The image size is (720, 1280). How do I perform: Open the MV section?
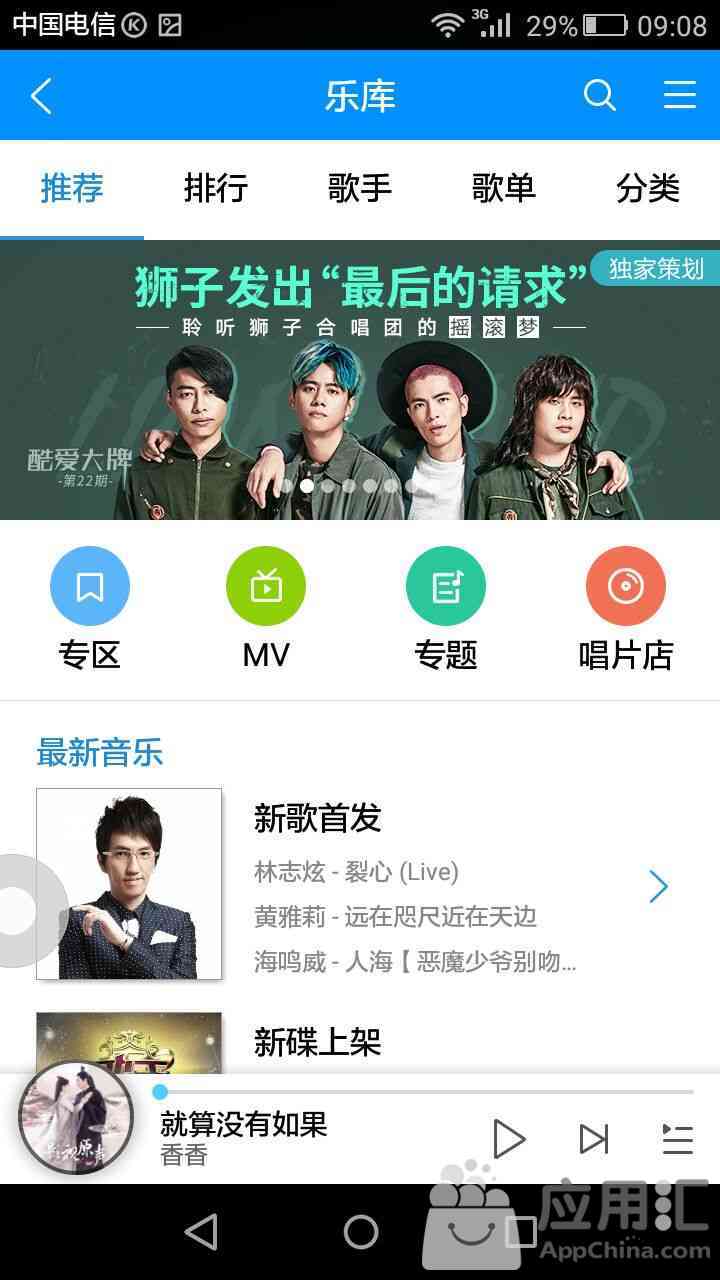pos(266,587)
